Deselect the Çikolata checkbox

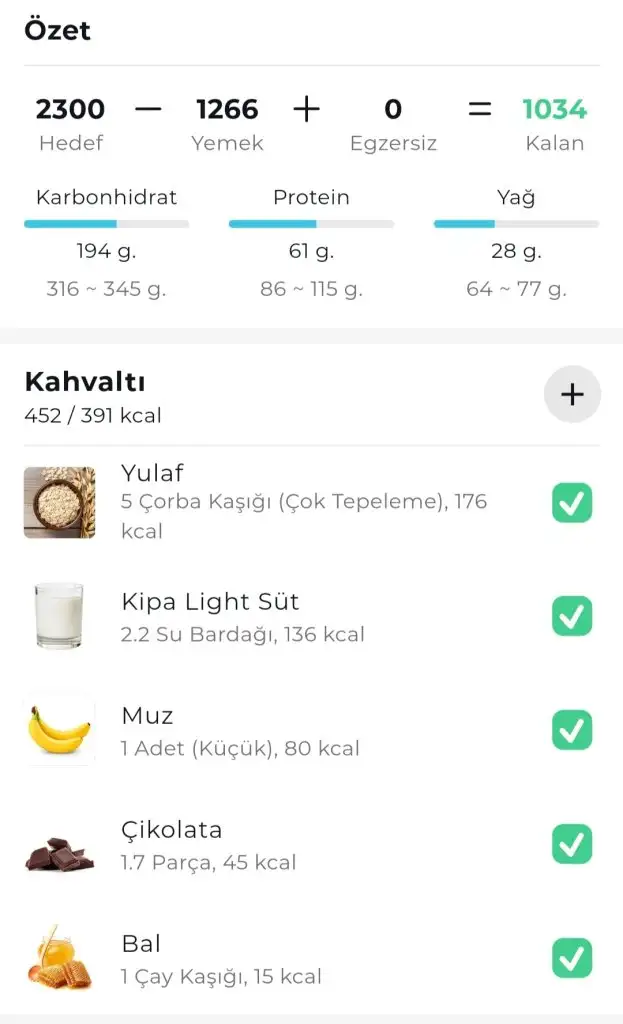pos(572,845)
